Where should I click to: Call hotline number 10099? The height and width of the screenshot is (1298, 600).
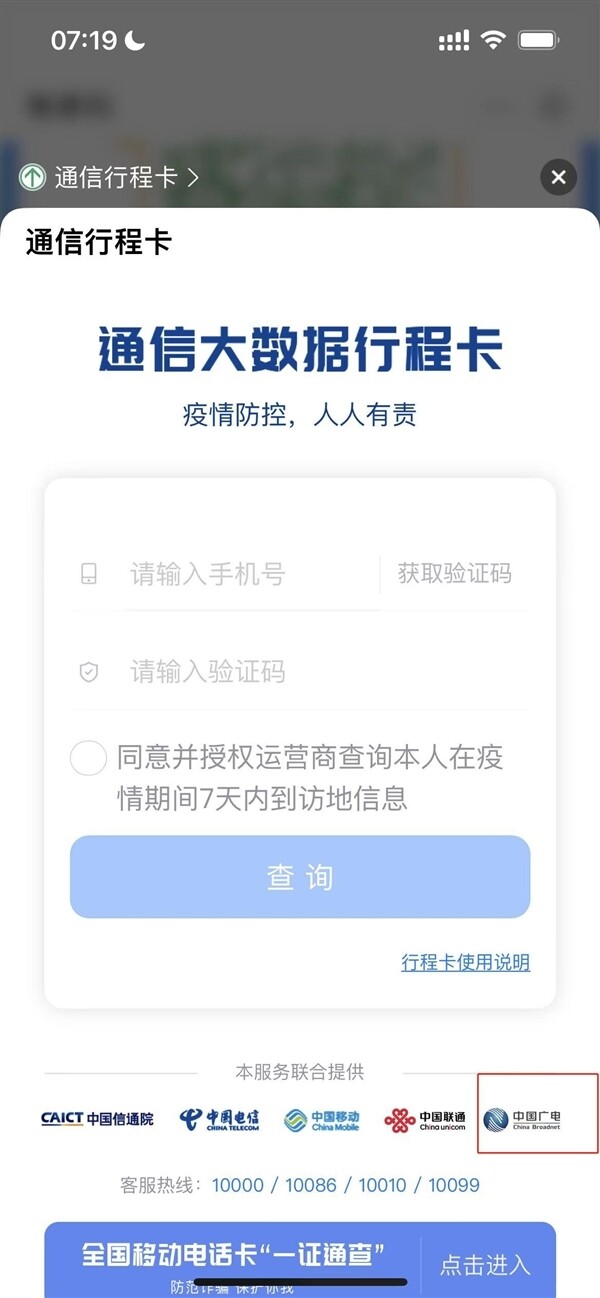pyautogui.click(x=454, y=1185)
